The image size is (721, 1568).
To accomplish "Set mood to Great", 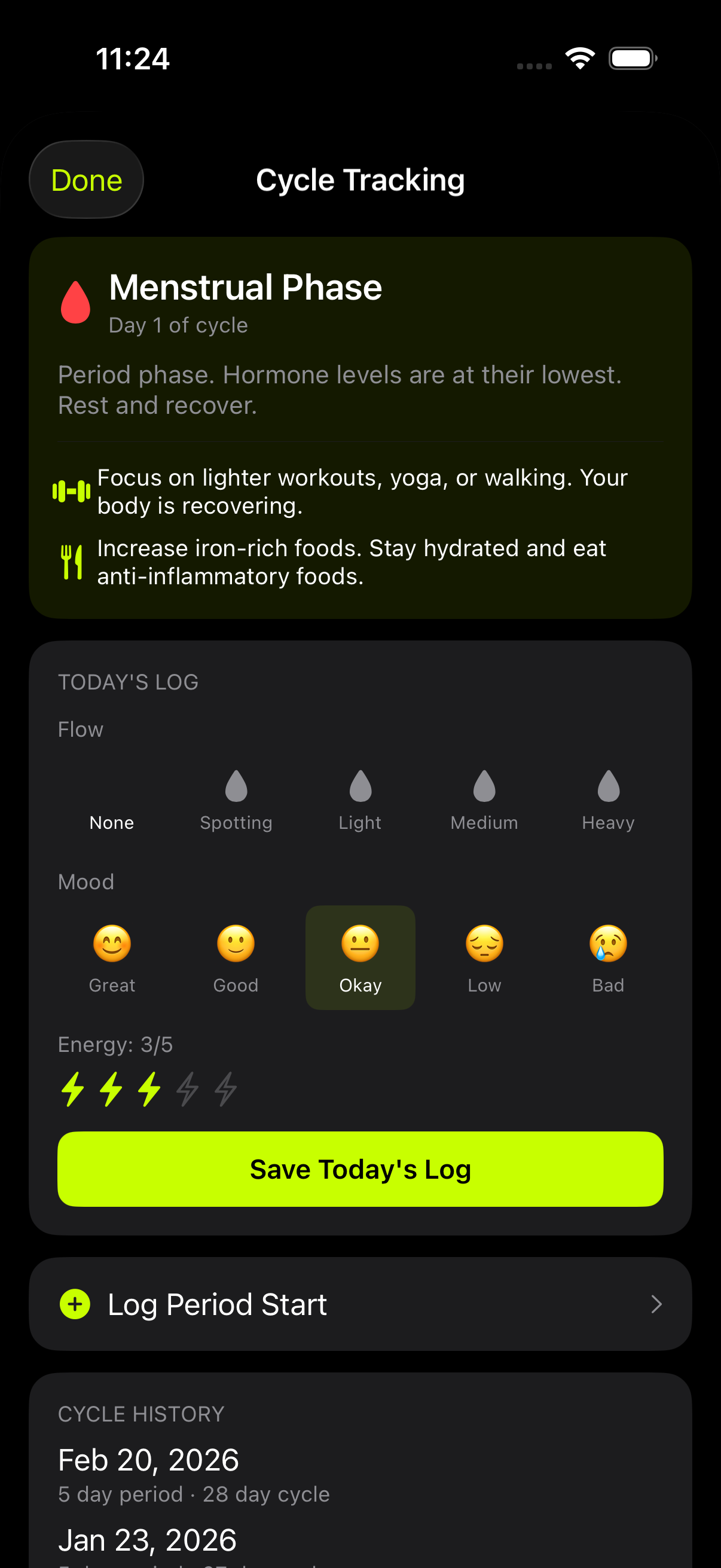I will (x=112, y=957).
